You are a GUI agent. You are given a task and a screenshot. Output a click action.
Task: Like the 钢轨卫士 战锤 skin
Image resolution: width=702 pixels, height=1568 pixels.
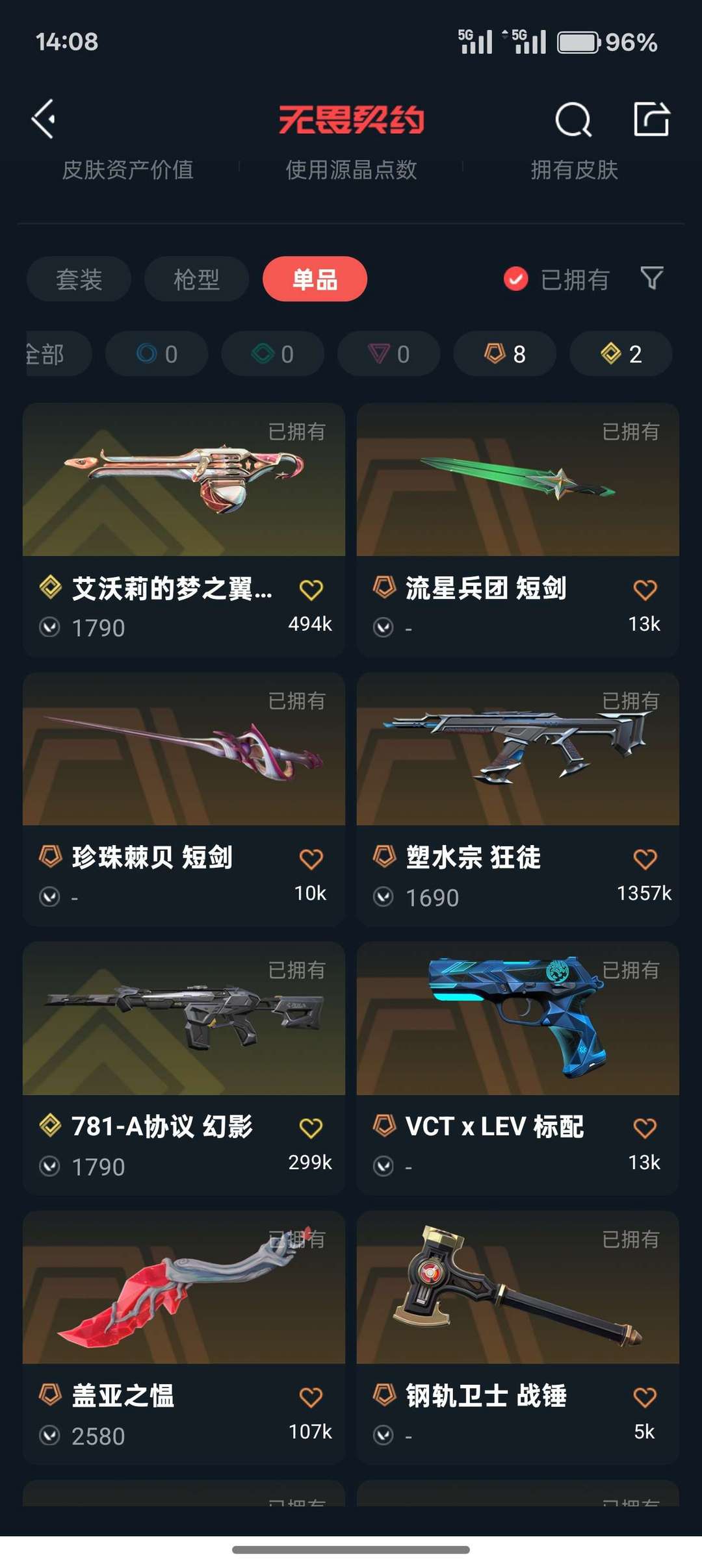click(x=645, y=1397)
